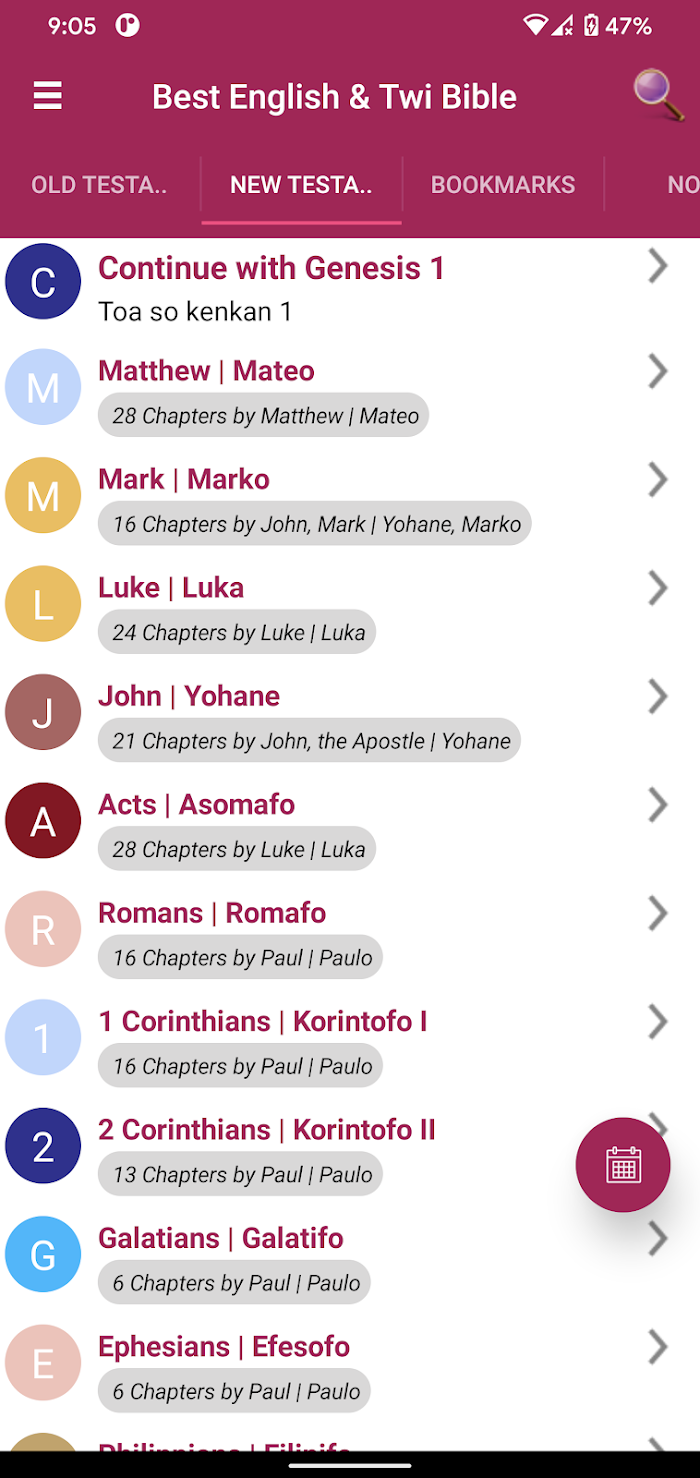
Task: Select the Luke | Luka book
Action: click(350, 611)
